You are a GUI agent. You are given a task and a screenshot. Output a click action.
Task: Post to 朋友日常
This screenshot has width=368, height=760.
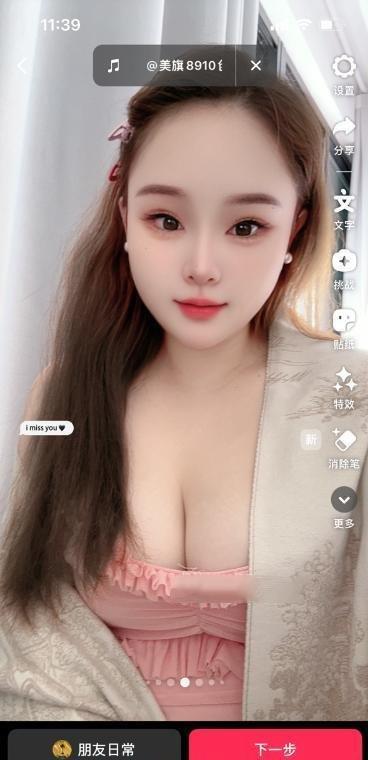[x=94, y=749]
